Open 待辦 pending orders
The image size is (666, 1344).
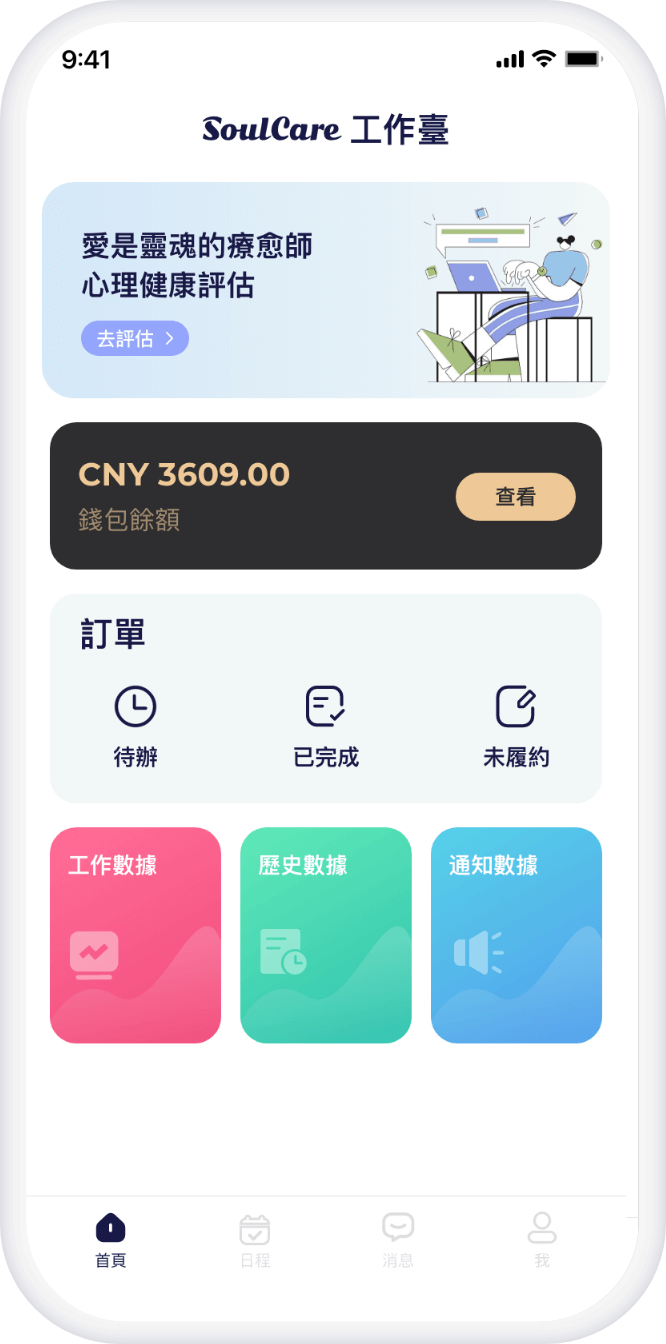[136, 727]
